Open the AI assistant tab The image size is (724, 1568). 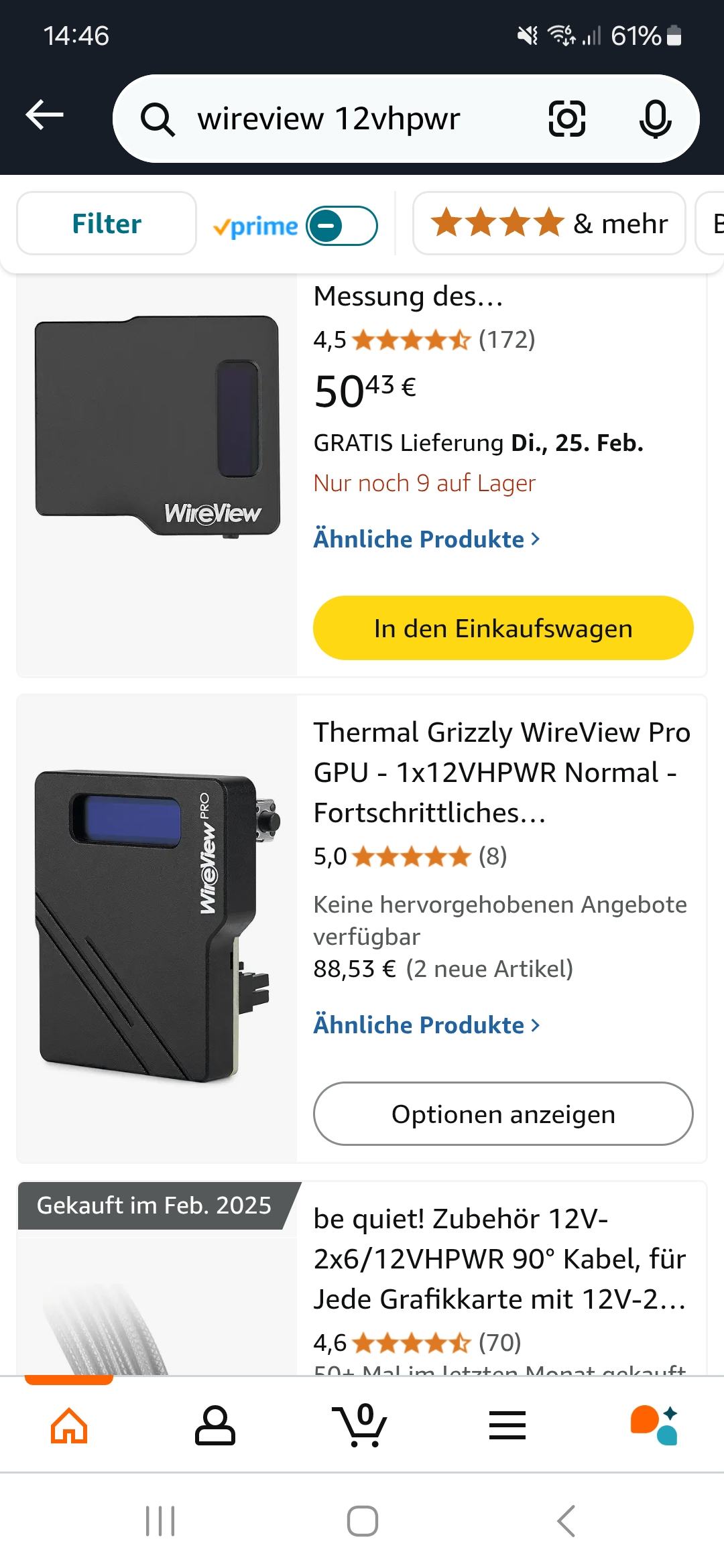pyautogui.click(x=654, y=1425)
